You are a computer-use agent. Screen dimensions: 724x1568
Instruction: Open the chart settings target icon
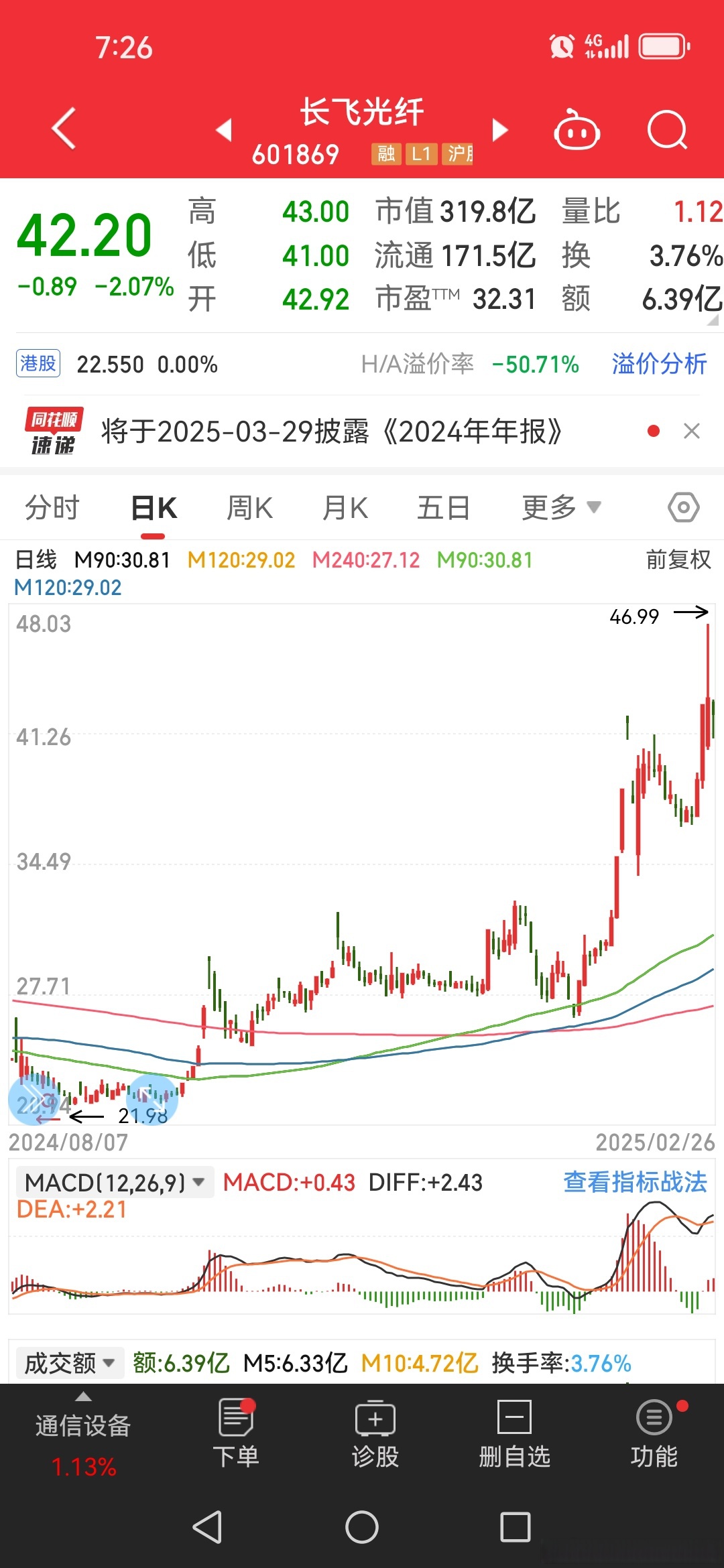[682, 507]
